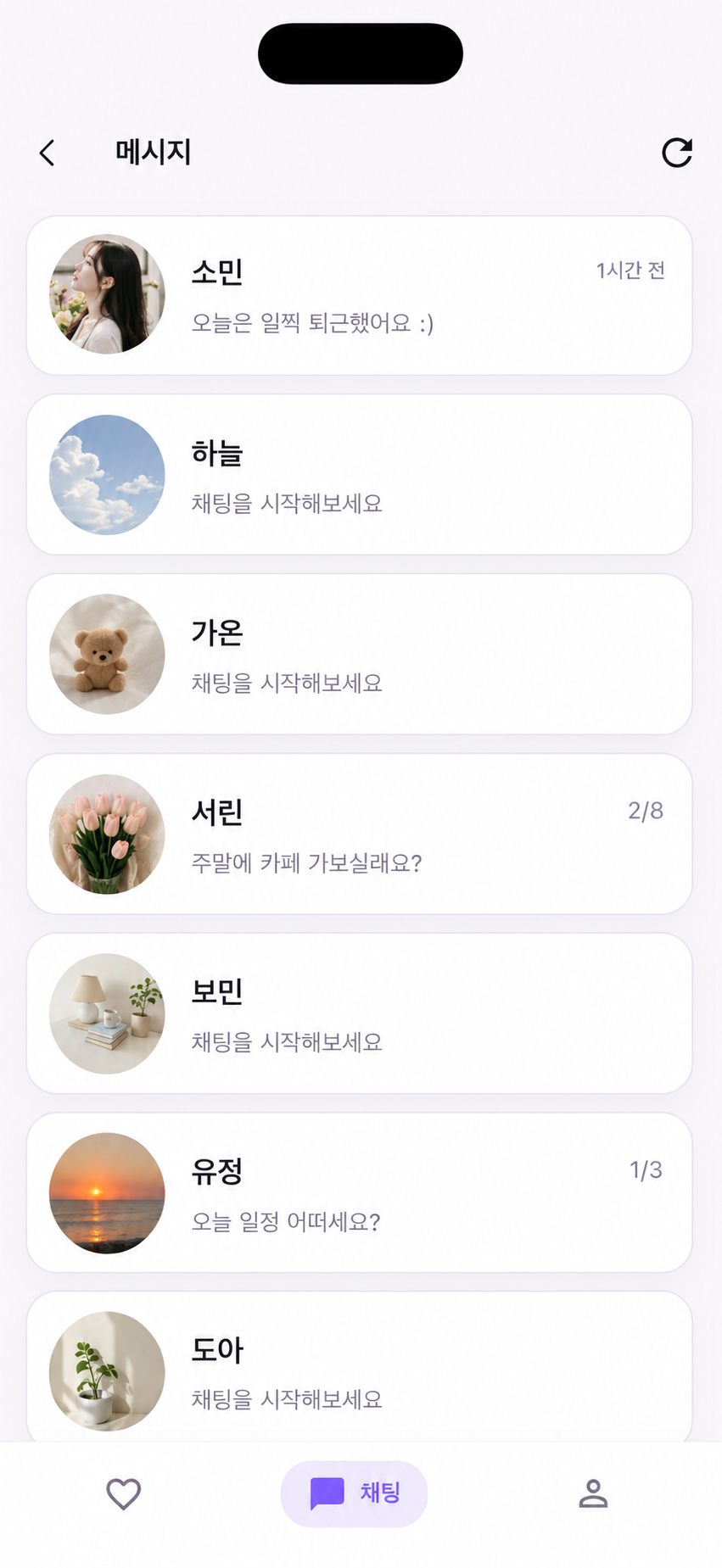
Task: Select the 채팅 tab
Action: tap(354, 1493)
